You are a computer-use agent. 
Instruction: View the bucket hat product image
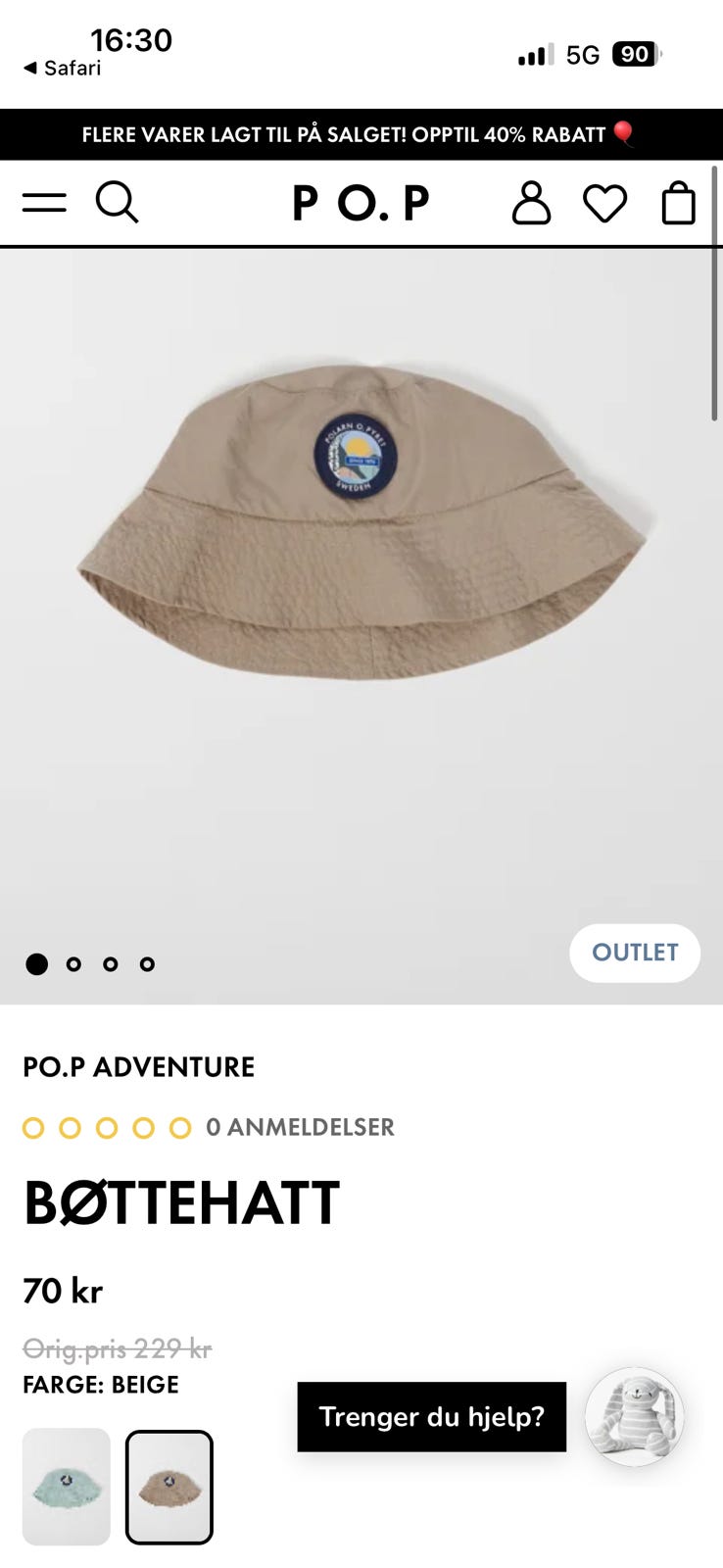click(361, 522)
